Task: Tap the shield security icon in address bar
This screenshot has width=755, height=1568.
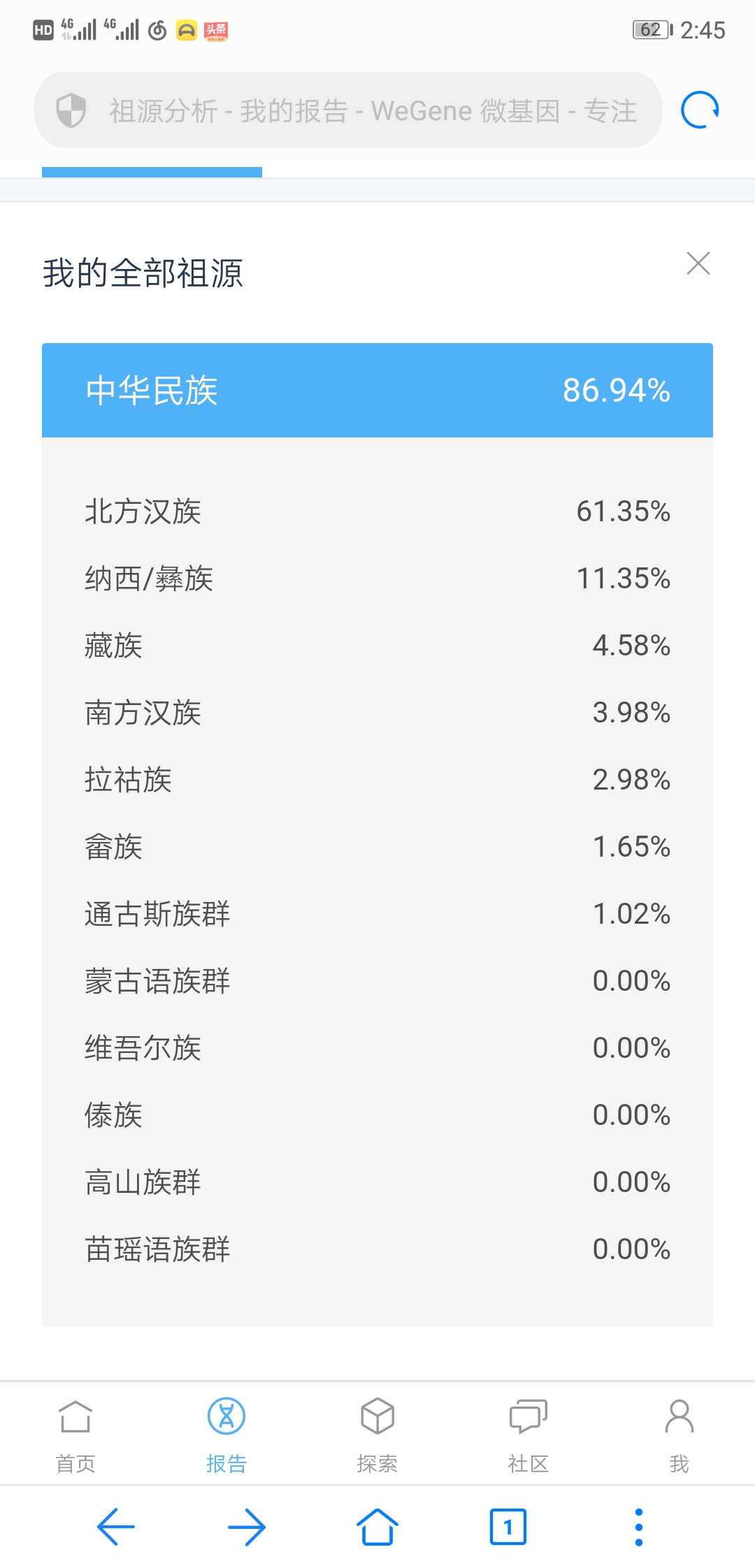Action: click(x=71, y=110)
